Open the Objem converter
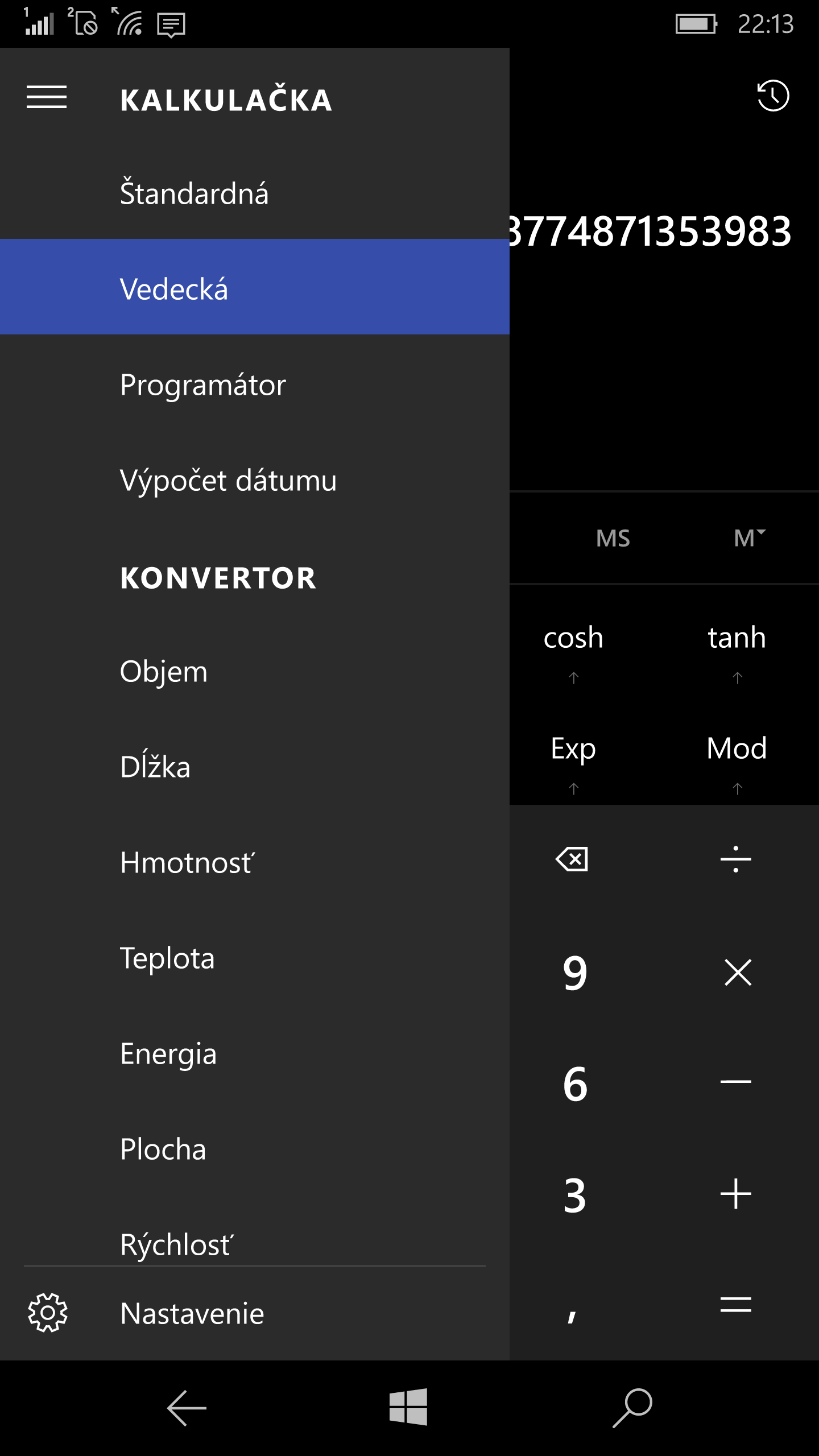This screenshot has width=819, height=1456. click(x=255, y=670)
